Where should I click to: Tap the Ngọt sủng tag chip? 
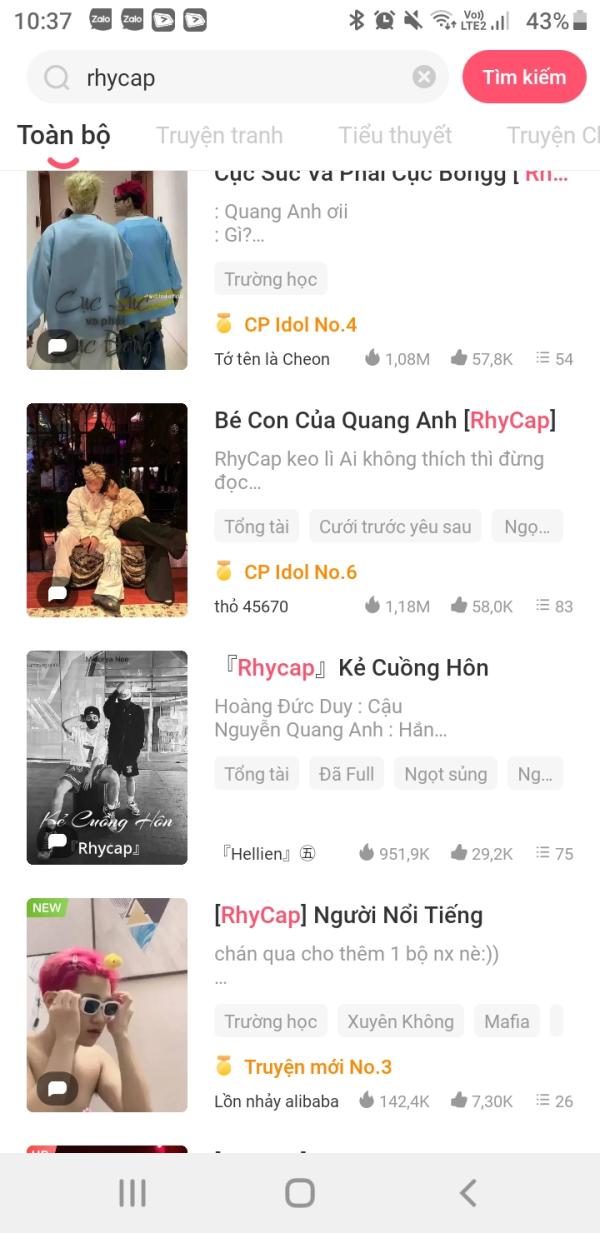[446, 773]
